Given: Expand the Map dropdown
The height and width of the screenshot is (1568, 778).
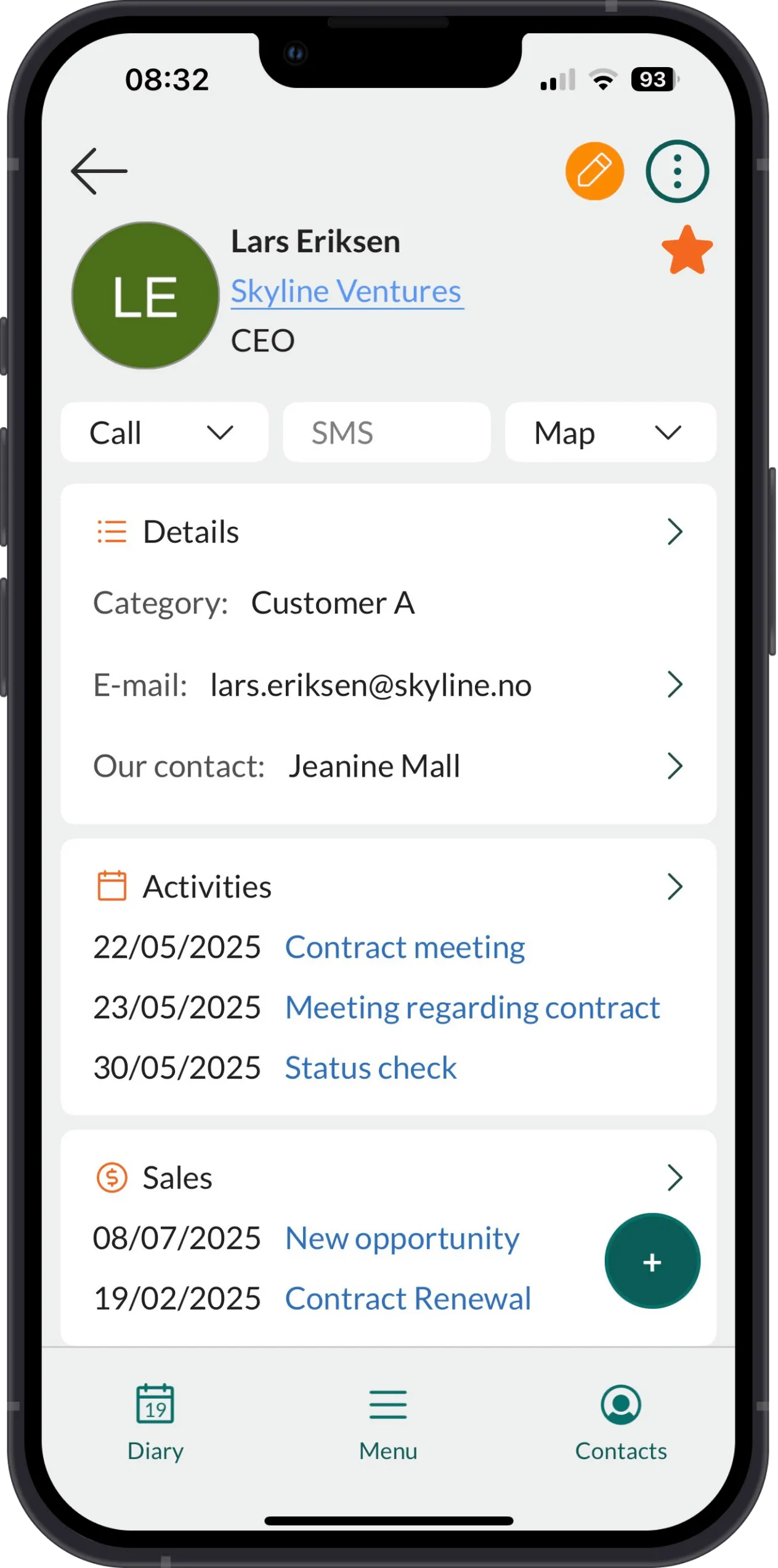Looking at the screenshot, I should [x=610, y=433].
